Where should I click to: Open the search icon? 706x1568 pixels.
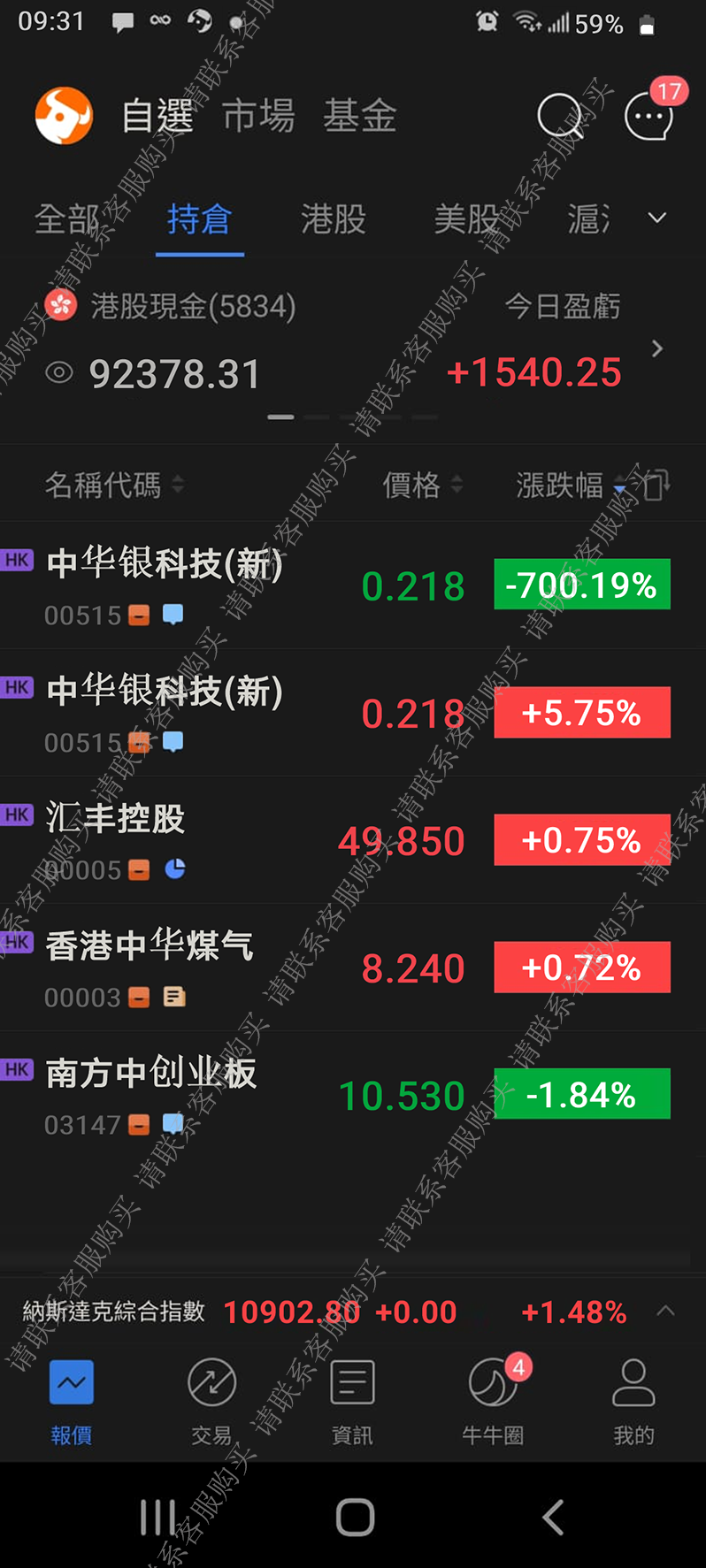(559, 116)
